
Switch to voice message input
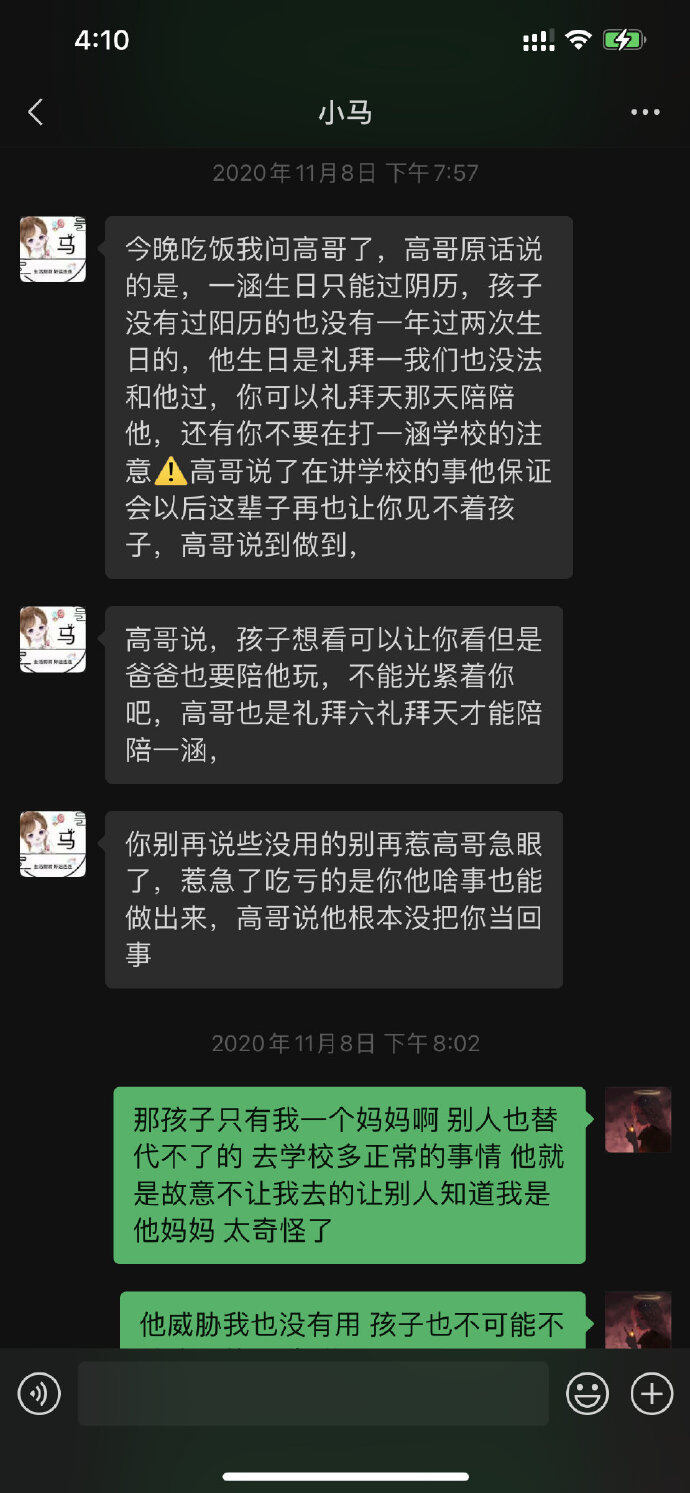pos(39,1393)
